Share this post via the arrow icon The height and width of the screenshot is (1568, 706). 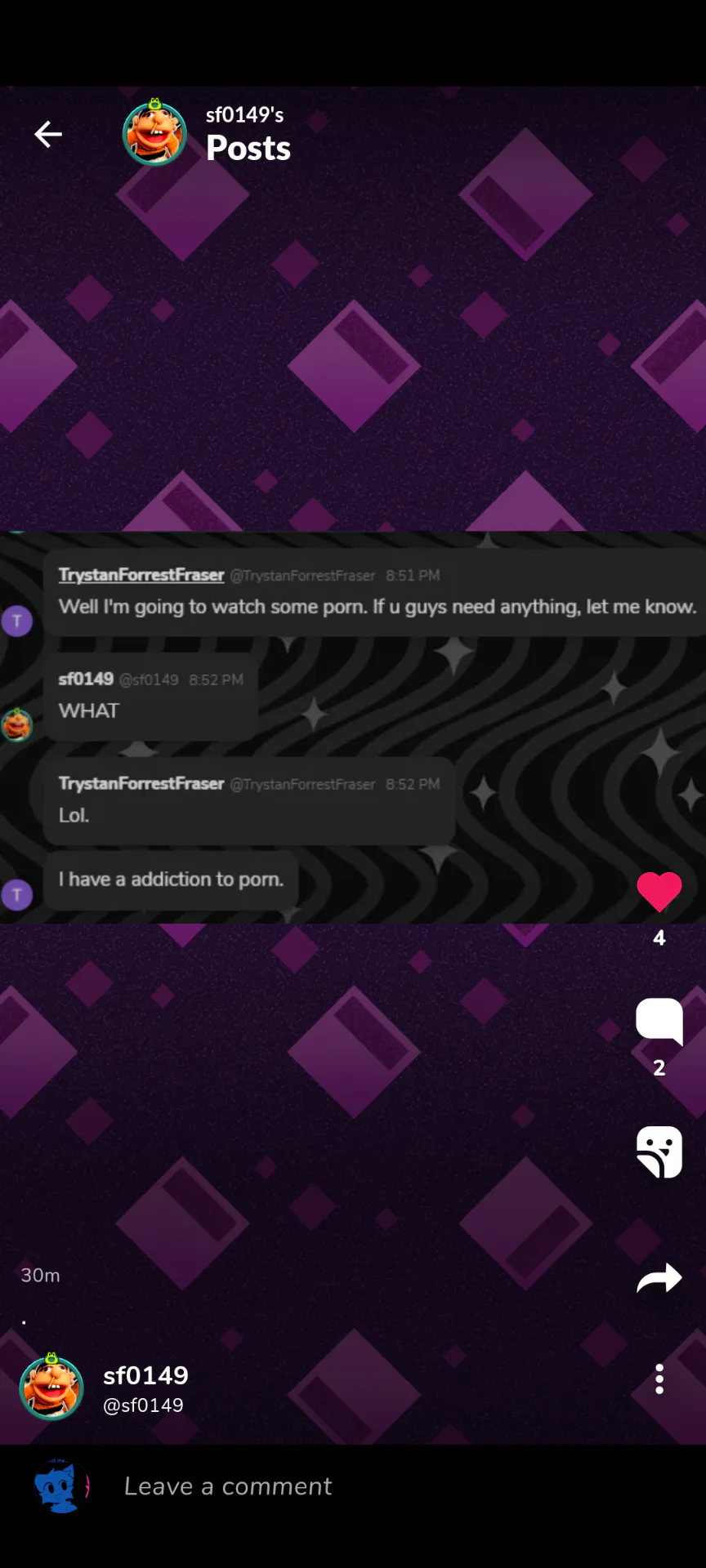pyautogui.click(x=659, y=1278)
